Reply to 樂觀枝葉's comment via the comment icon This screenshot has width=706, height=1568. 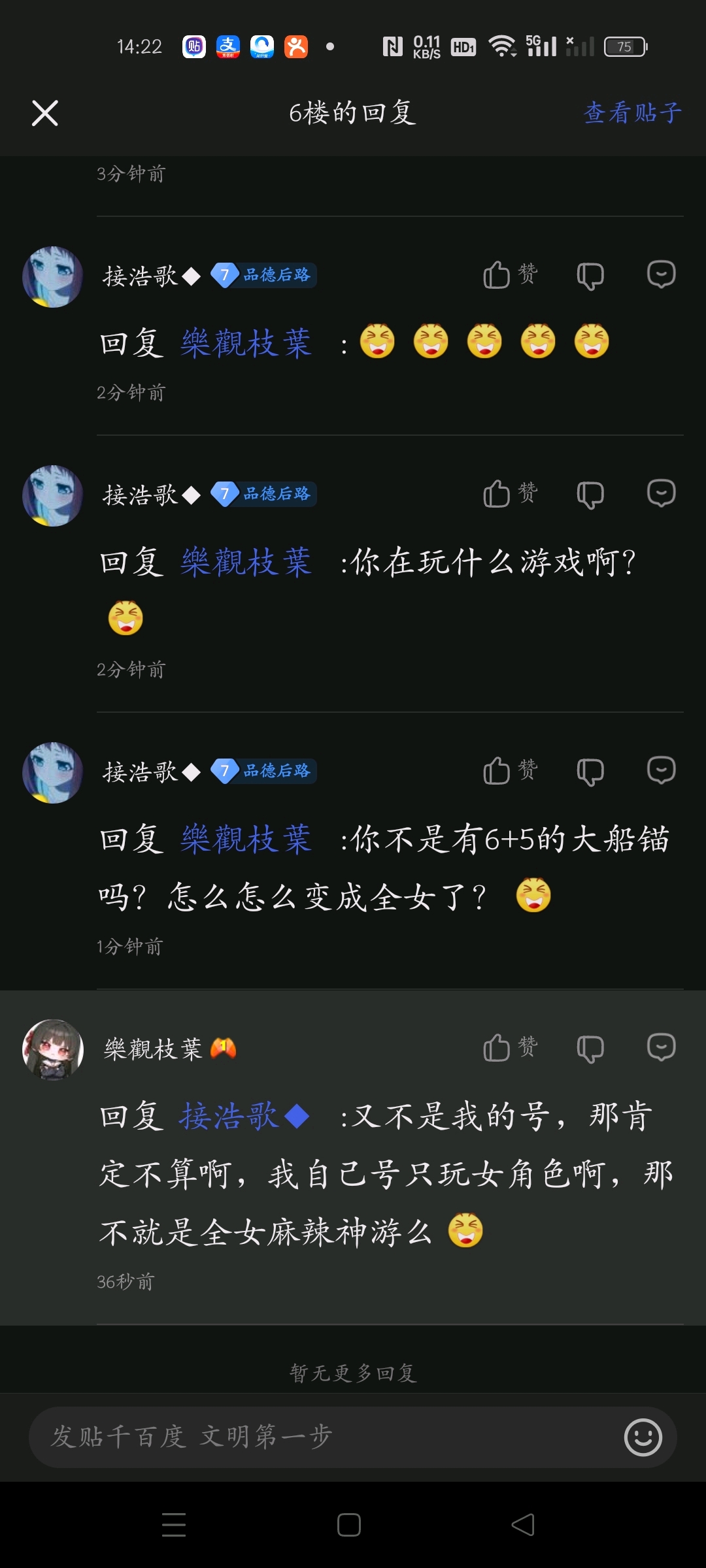coord(661,1048)
